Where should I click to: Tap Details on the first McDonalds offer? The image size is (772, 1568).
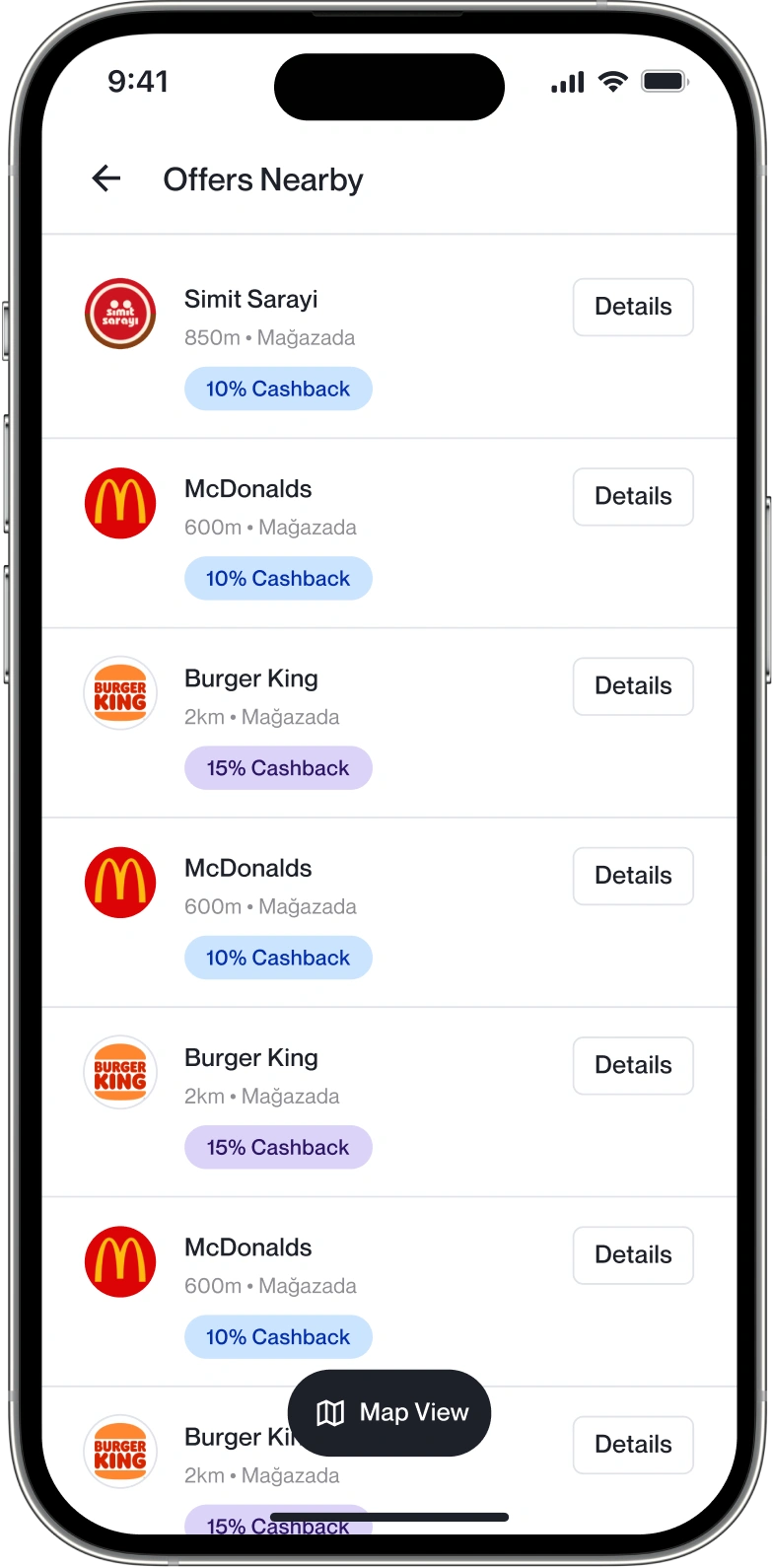click(633, 496)
